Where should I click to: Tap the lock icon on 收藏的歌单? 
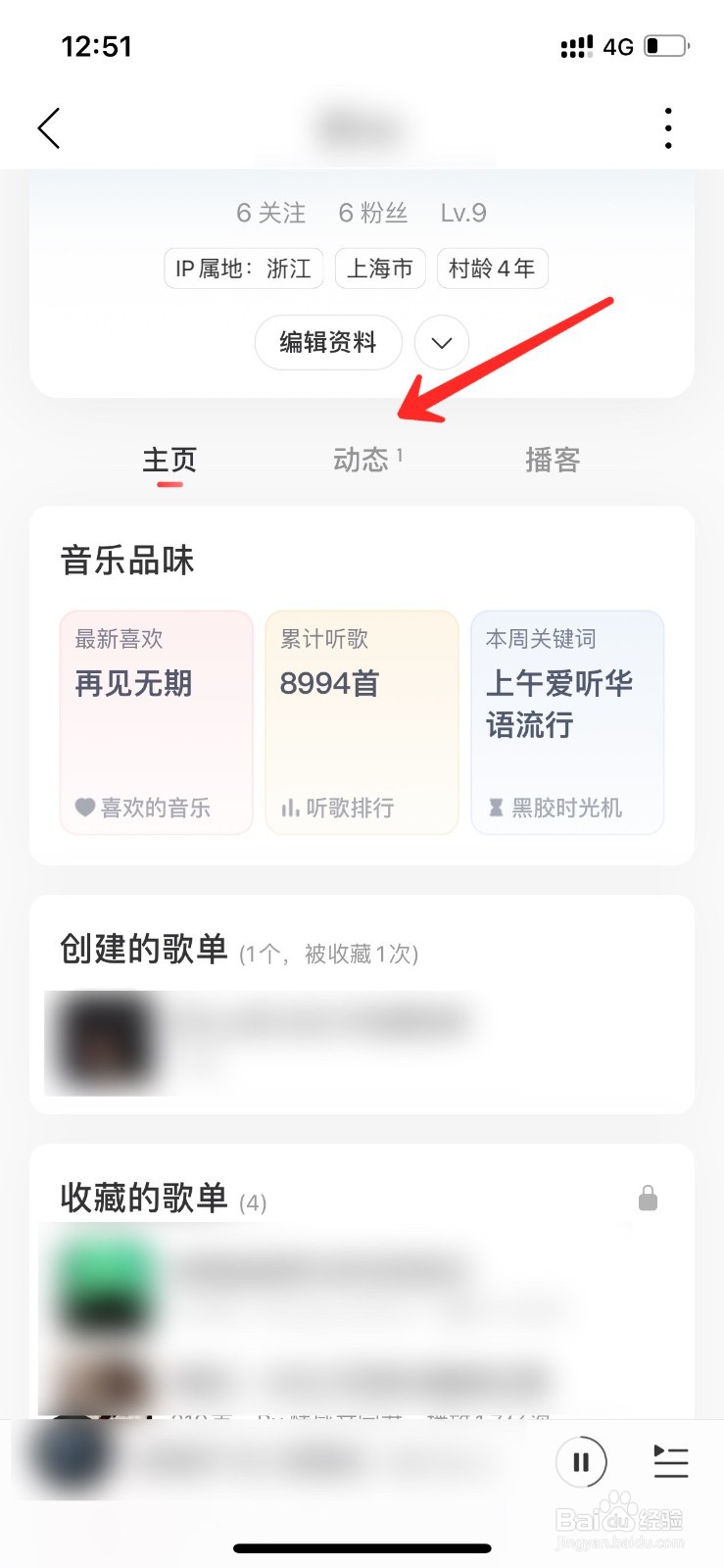point(647,1198)
